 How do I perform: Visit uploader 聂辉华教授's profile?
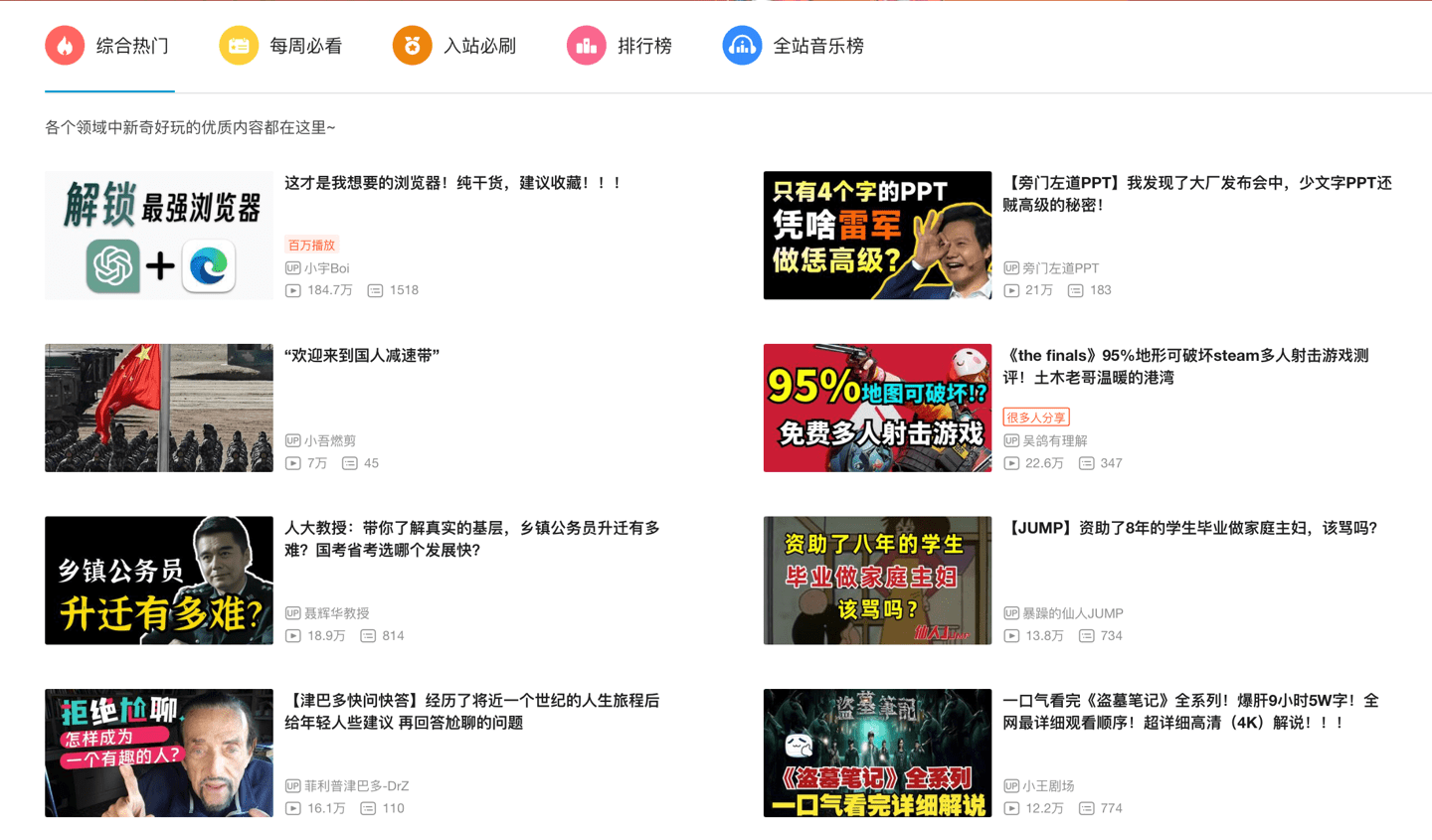336,613
